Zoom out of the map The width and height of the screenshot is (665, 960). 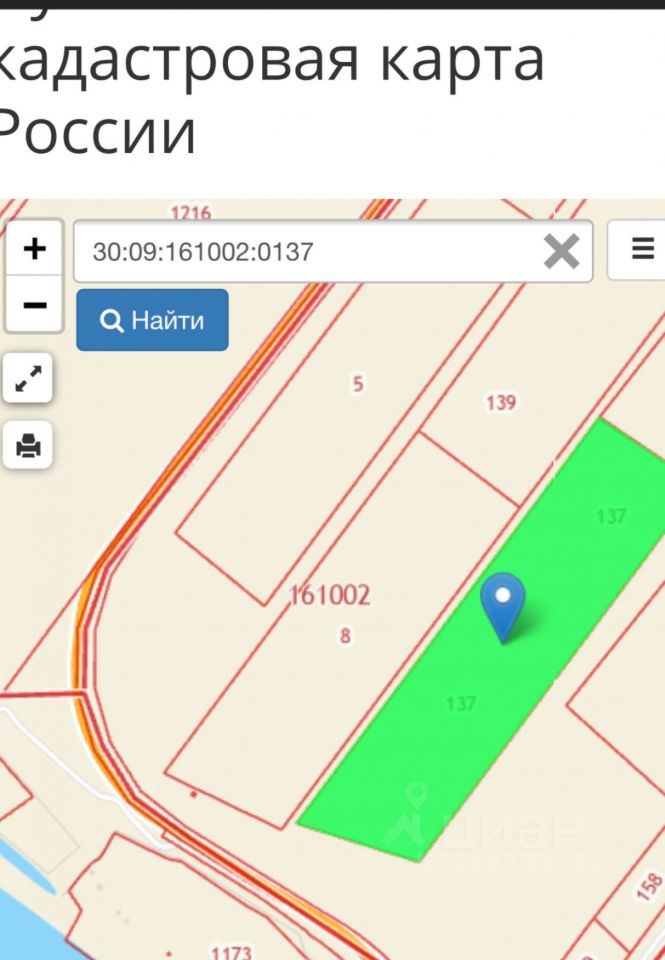34,304
